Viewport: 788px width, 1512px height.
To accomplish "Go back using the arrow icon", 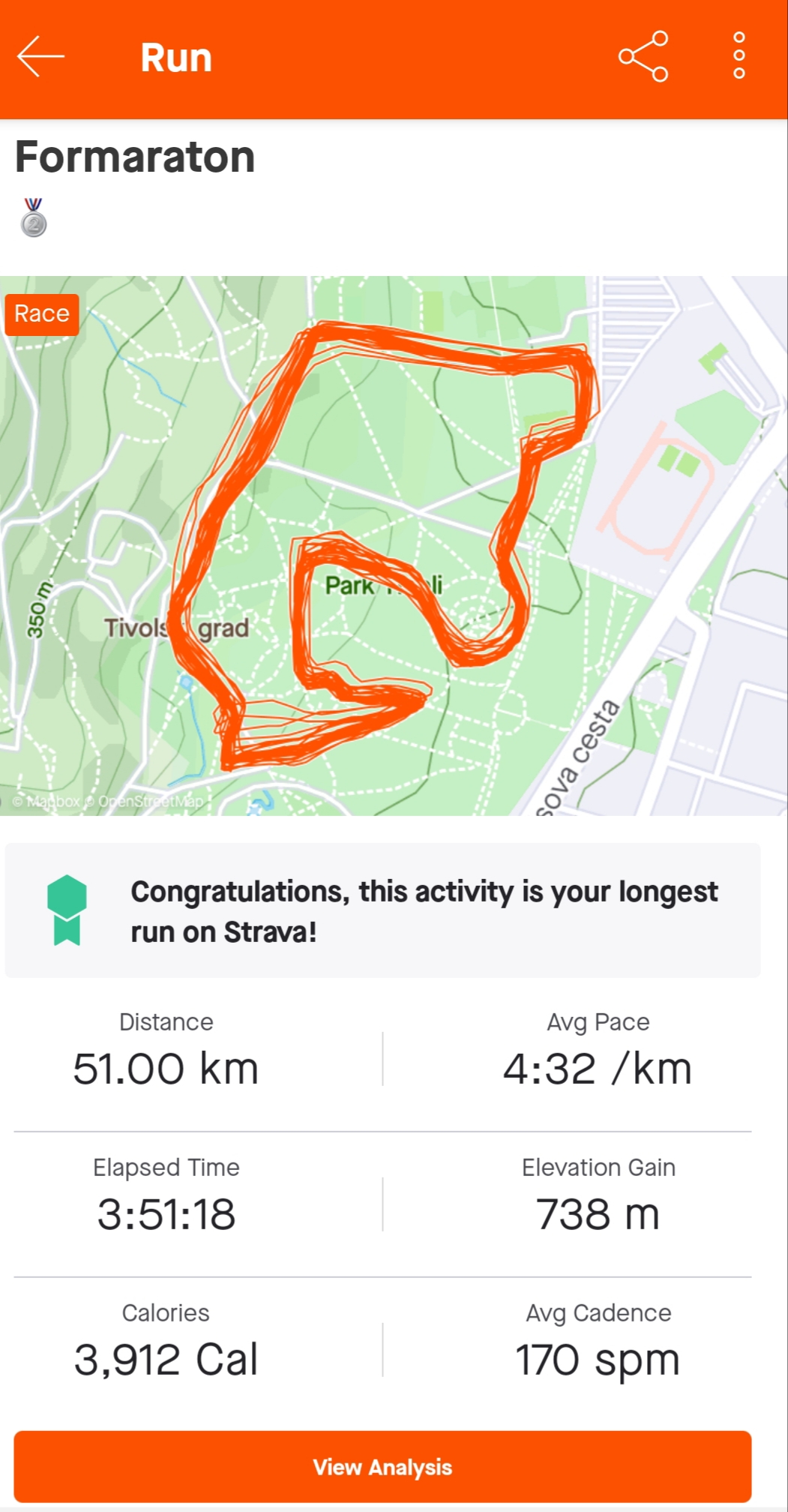I will [x=40, y=56].
